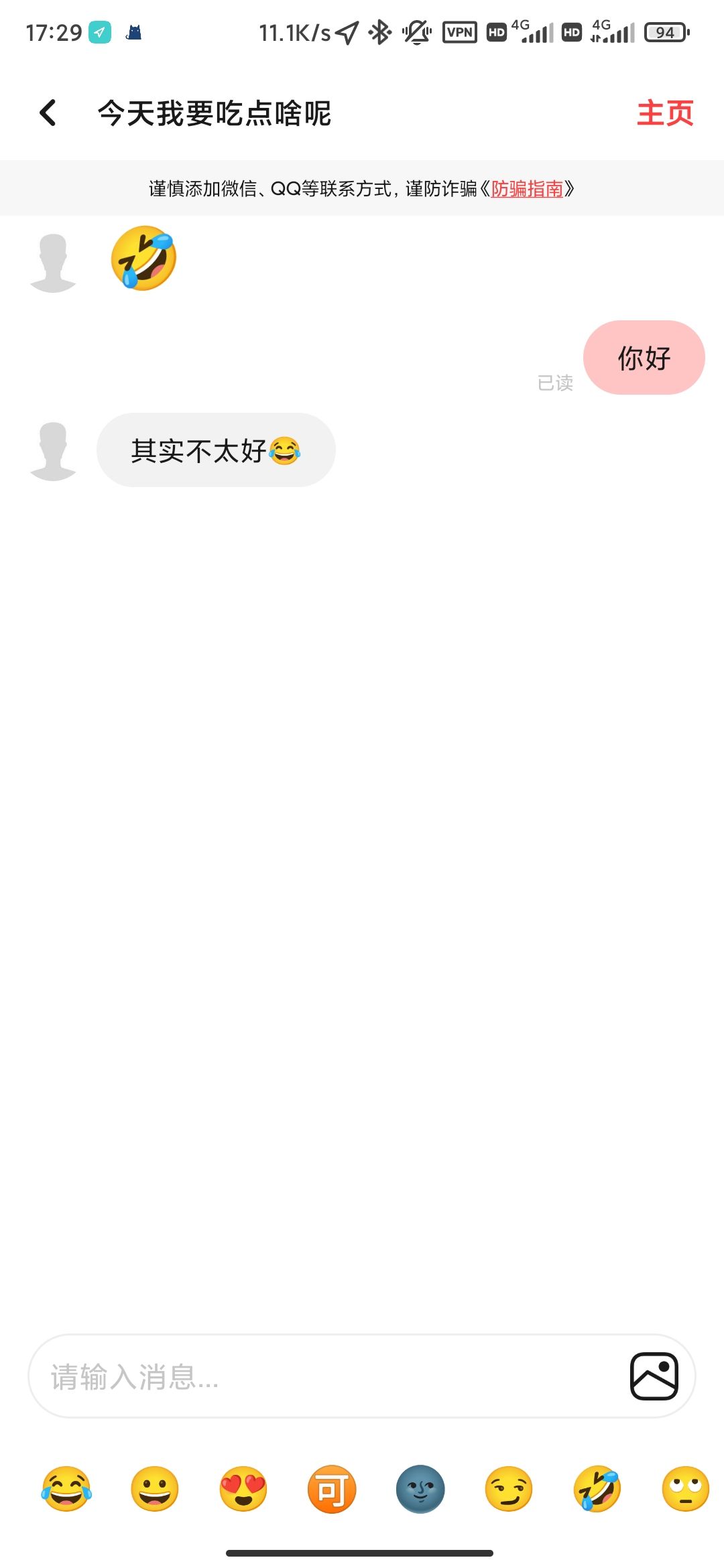Viewport: 724px width, 1568px height.
Task: Send the orange 可 emoji
Action: (332, 1489)
